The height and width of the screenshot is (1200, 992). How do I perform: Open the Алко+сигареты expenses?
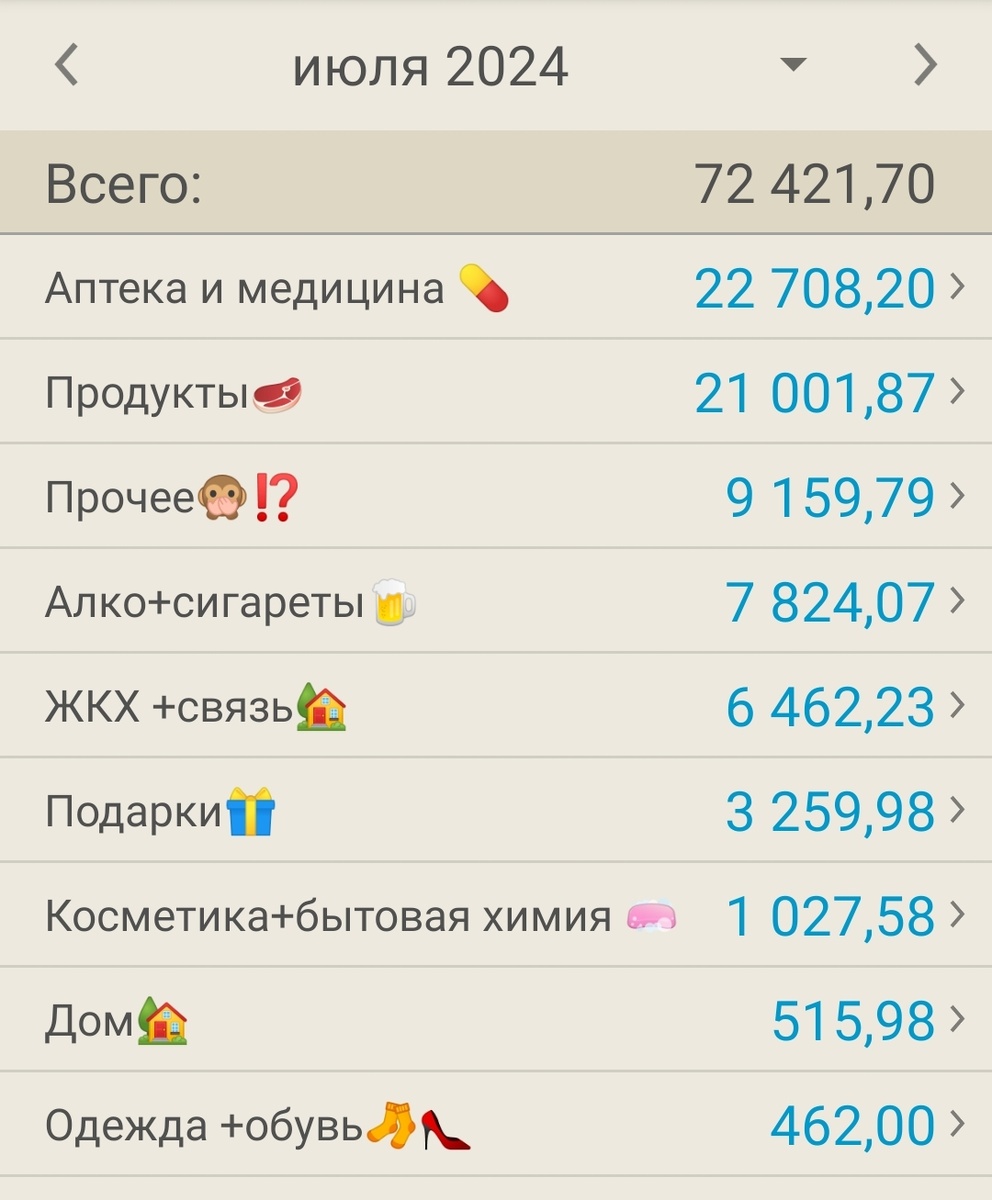(496, 601)
